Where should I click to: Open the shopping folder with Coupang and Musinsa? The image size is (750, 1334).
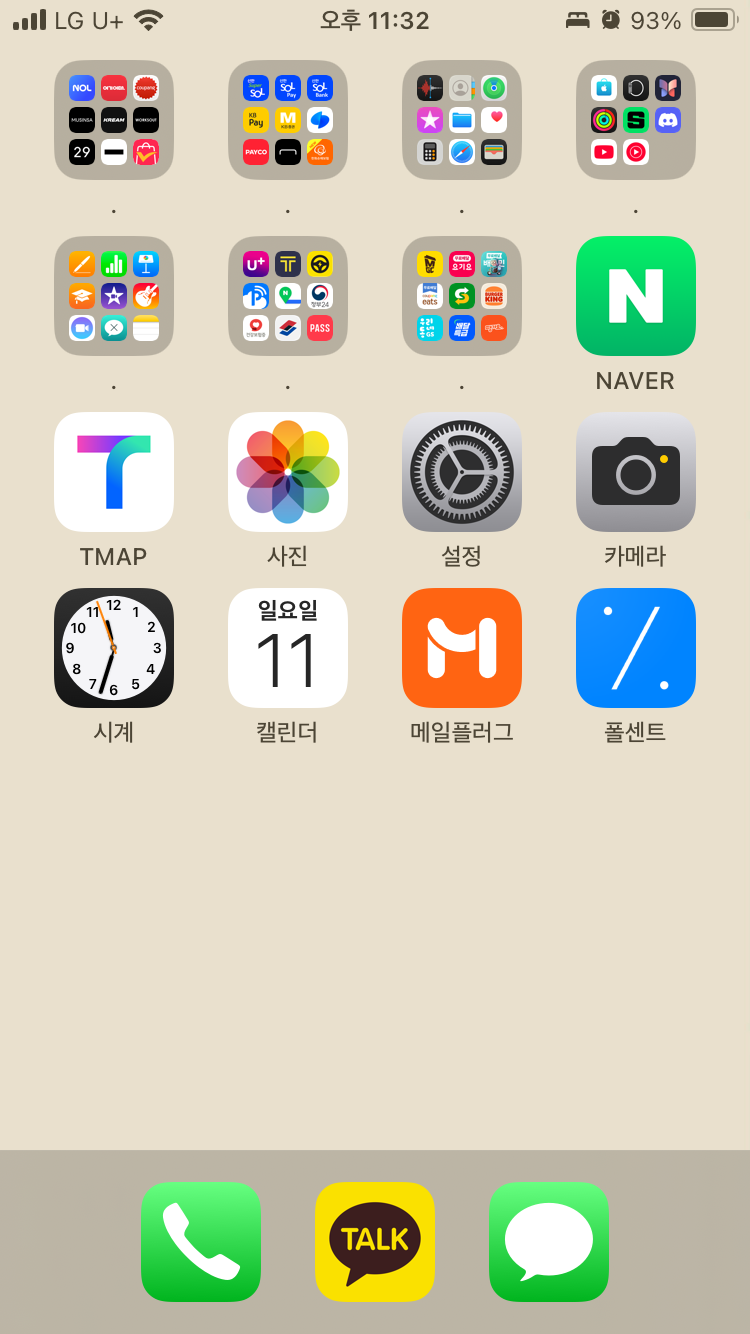114,120
